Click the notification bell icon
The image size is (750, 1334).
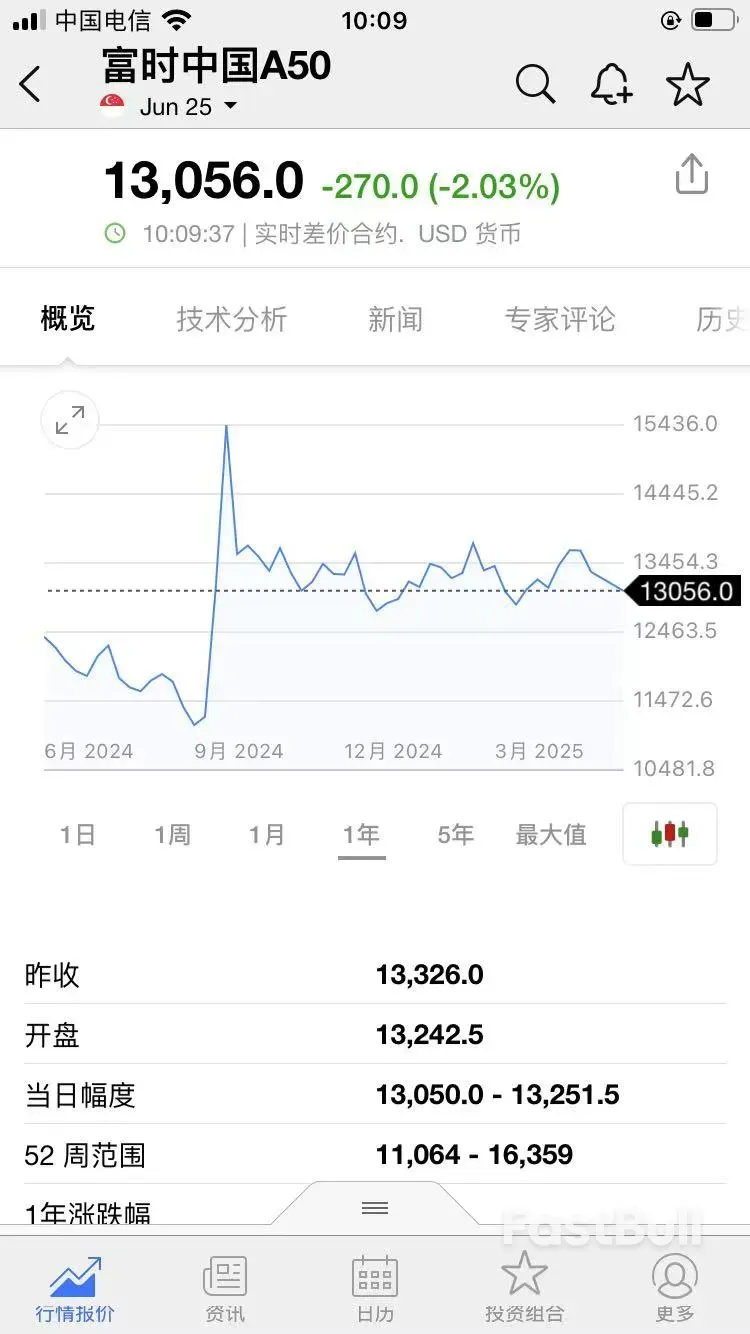(612, 84)
